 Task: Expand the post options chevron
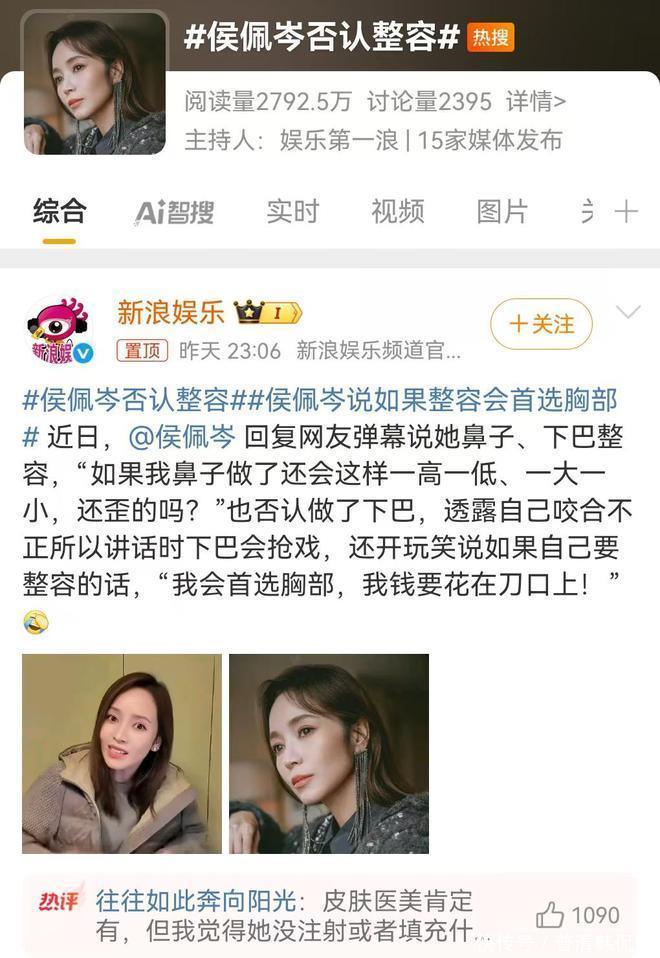628,313
